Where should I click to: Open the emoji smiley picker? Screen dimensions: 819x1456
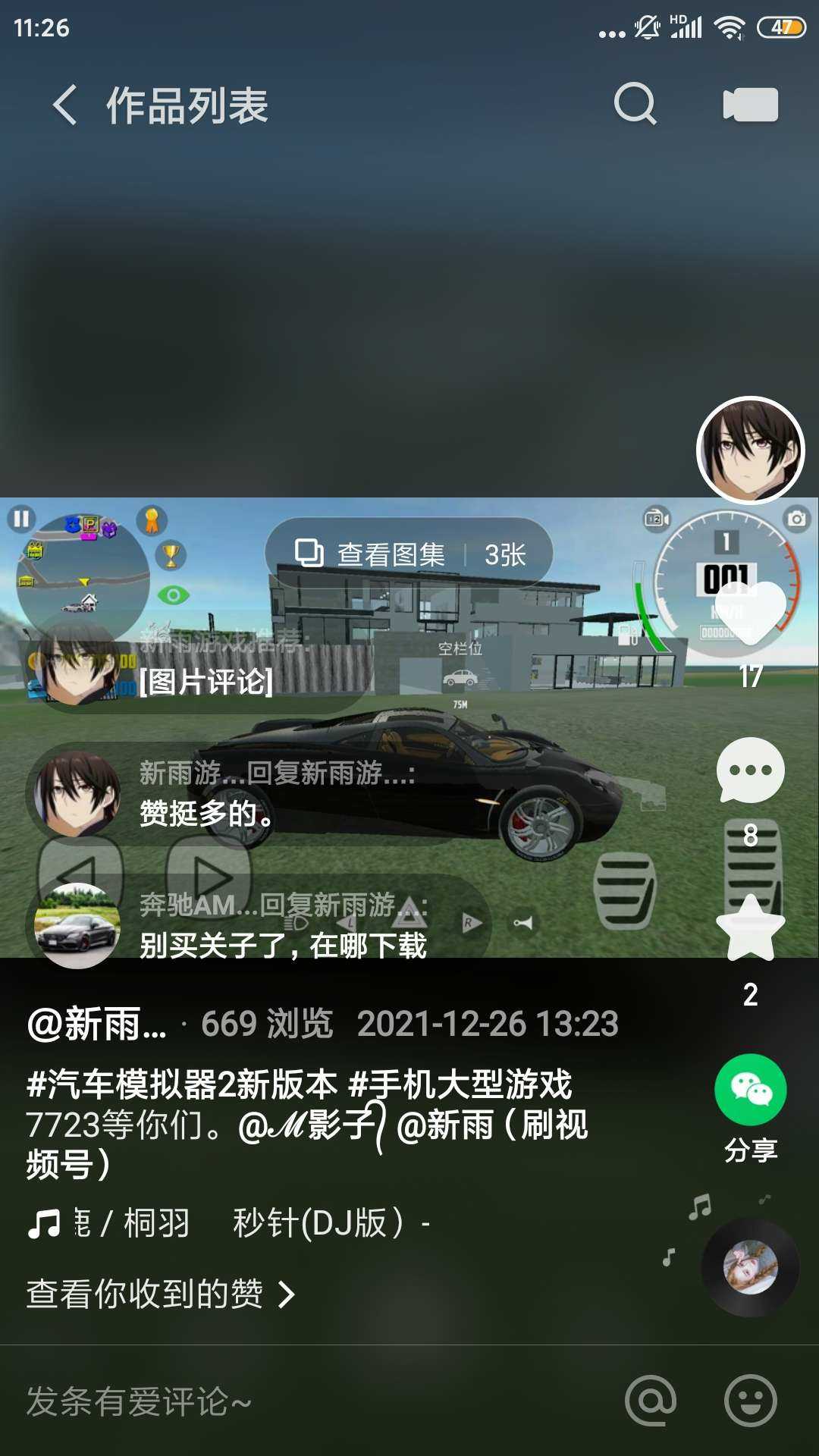tap(750, 1401)
